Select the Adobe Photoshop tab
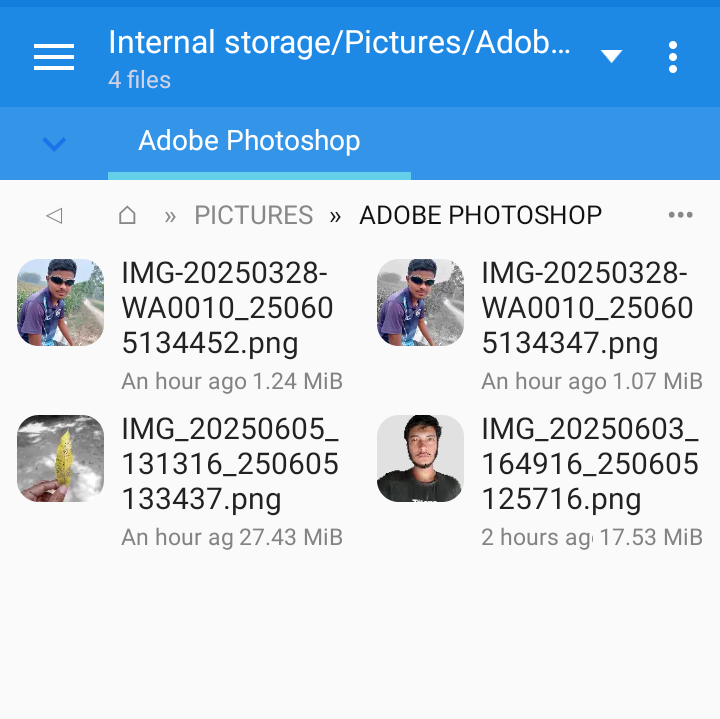 249,141
